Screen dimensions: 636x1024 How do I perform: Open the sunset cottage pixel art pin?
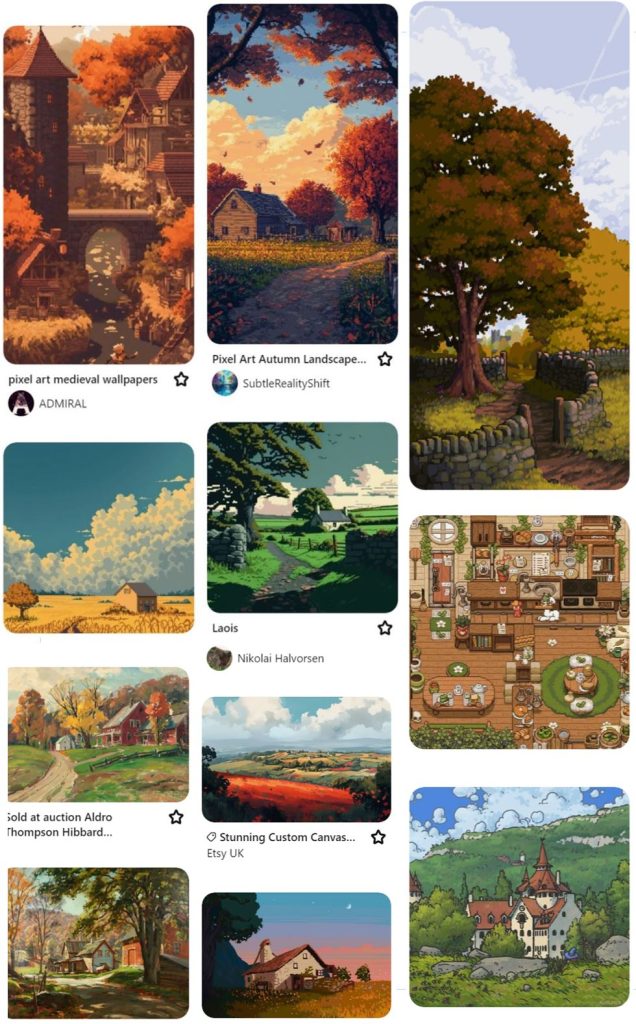tap(296, 954)
